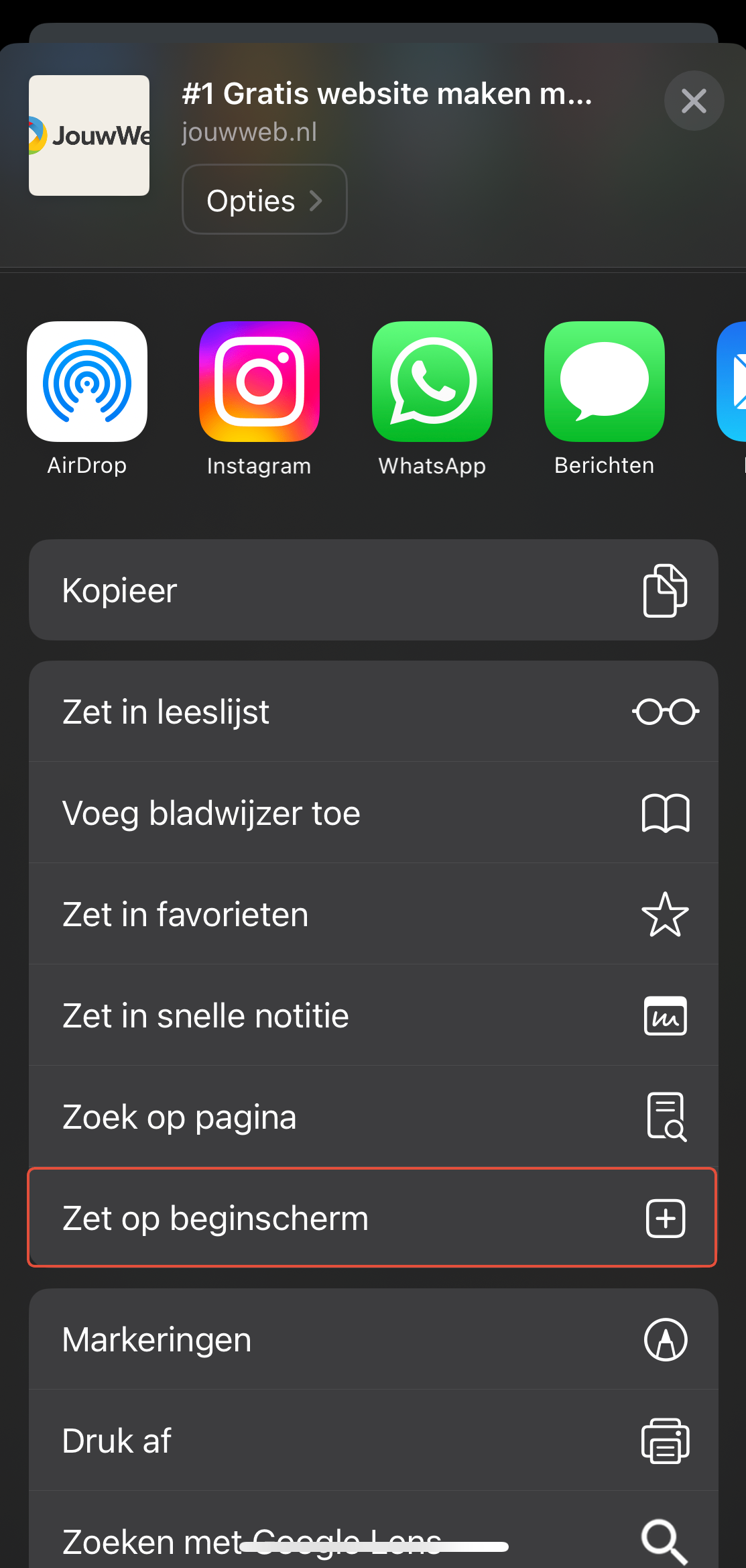Select Zet in snelle notitie
The width and height of the screenshot is (746, 1568).
pos(373,1015)
